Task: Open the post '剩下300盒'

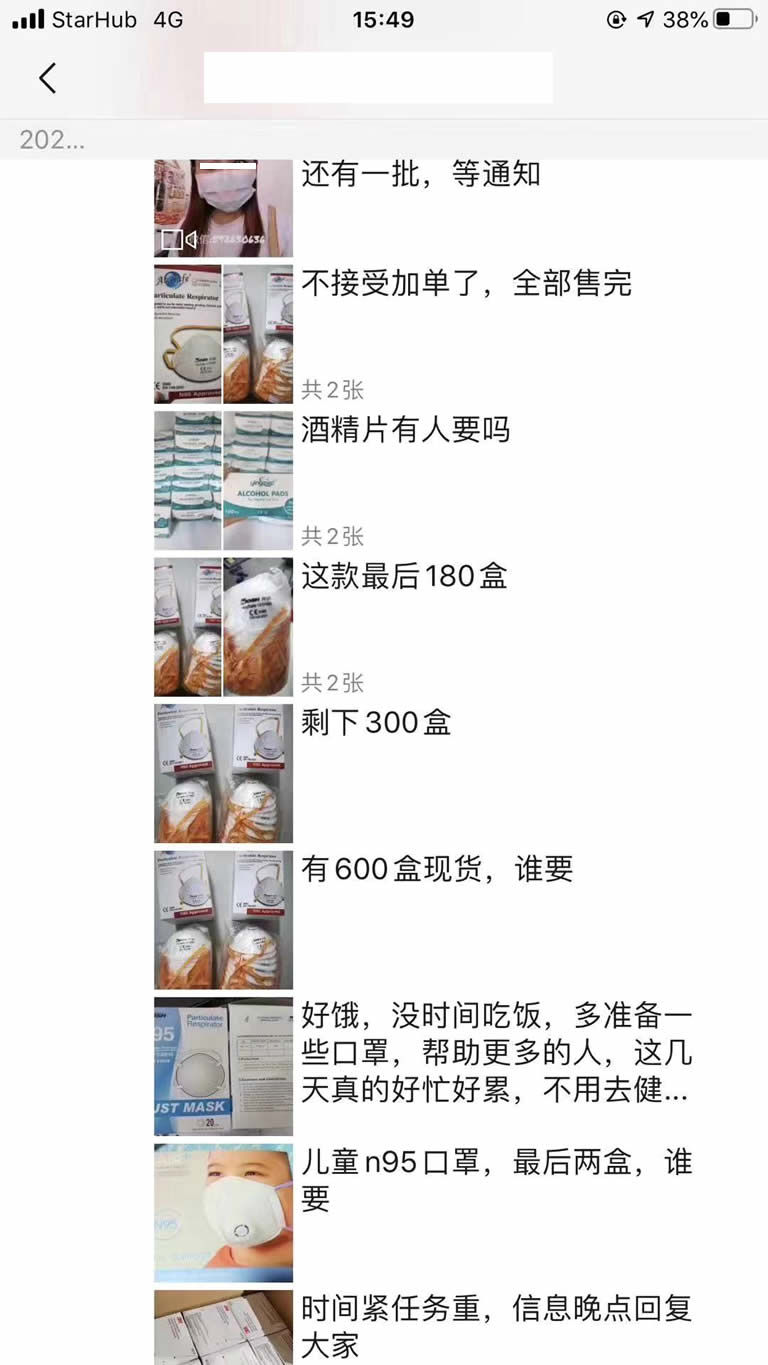Action: coord(376,723)
